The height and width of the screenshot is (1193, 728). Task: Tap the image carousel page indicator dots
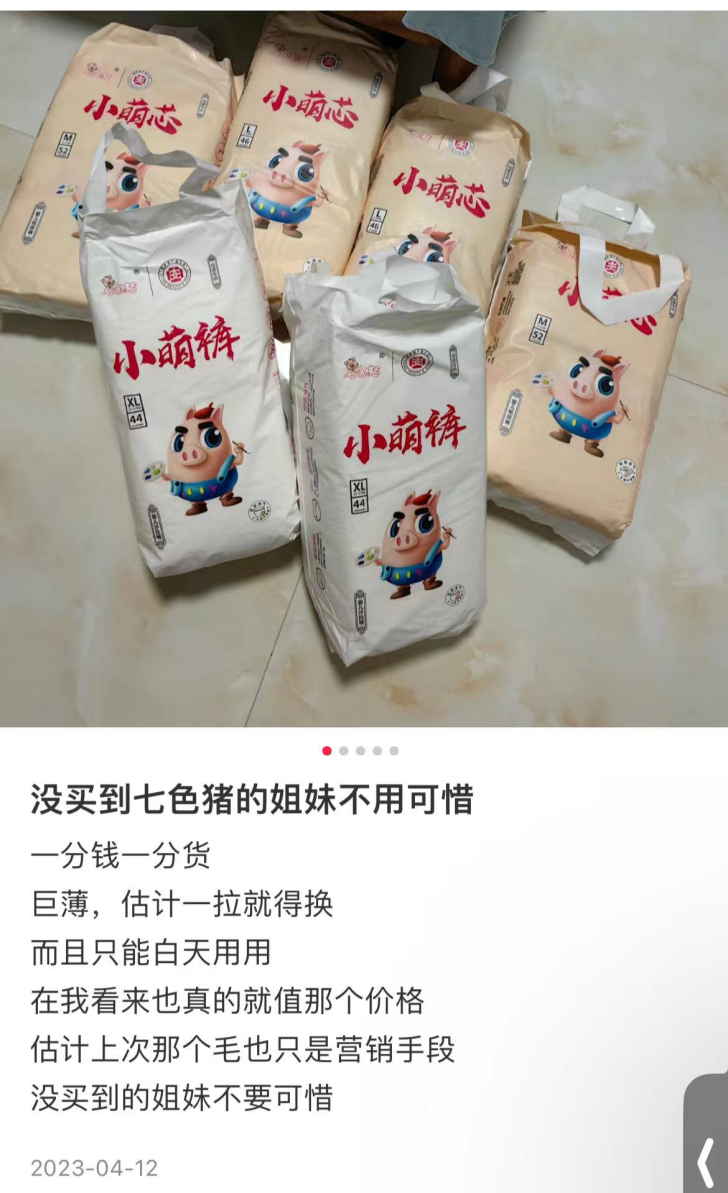pyautogui.click(x=360, y=750)
